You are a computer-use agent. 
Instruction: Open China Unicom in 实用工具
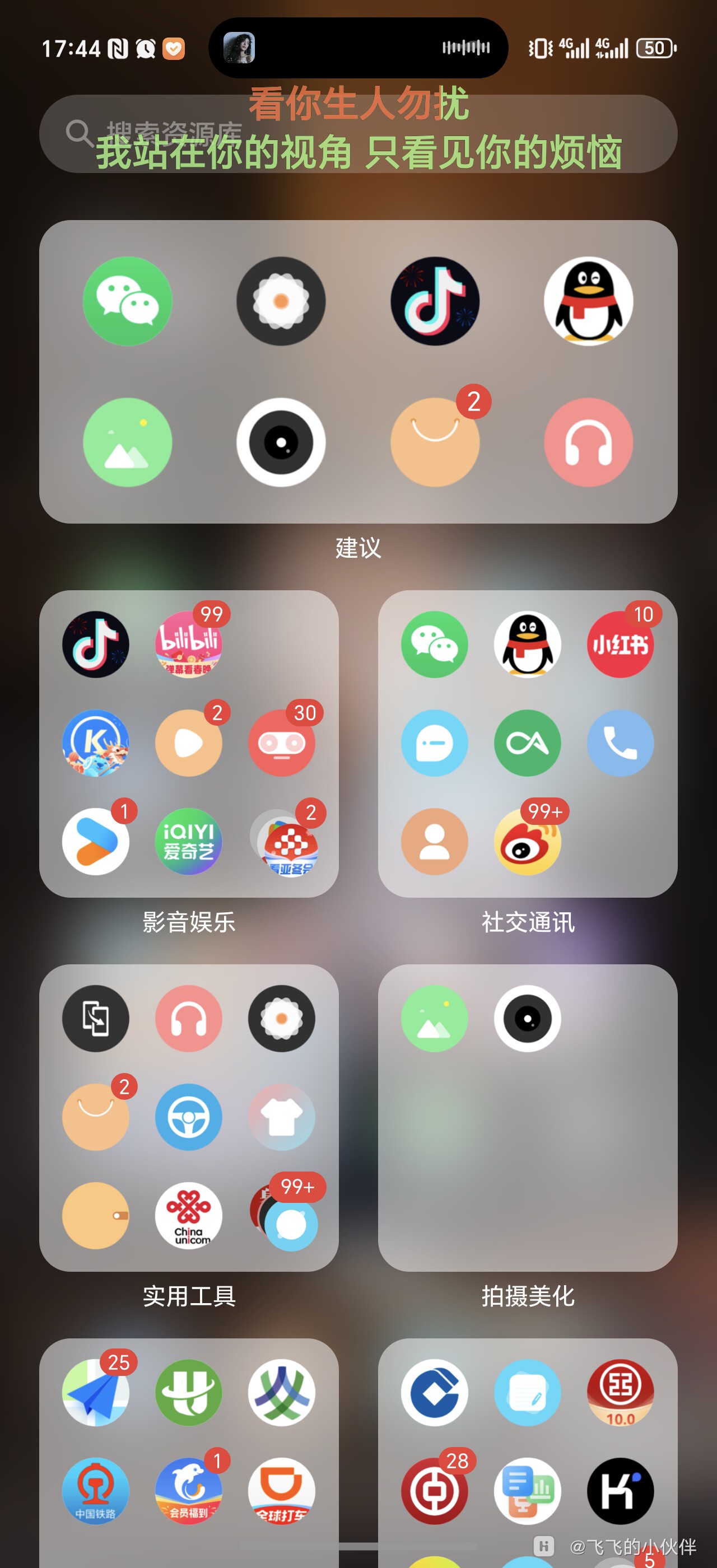tap(189, 1215)
